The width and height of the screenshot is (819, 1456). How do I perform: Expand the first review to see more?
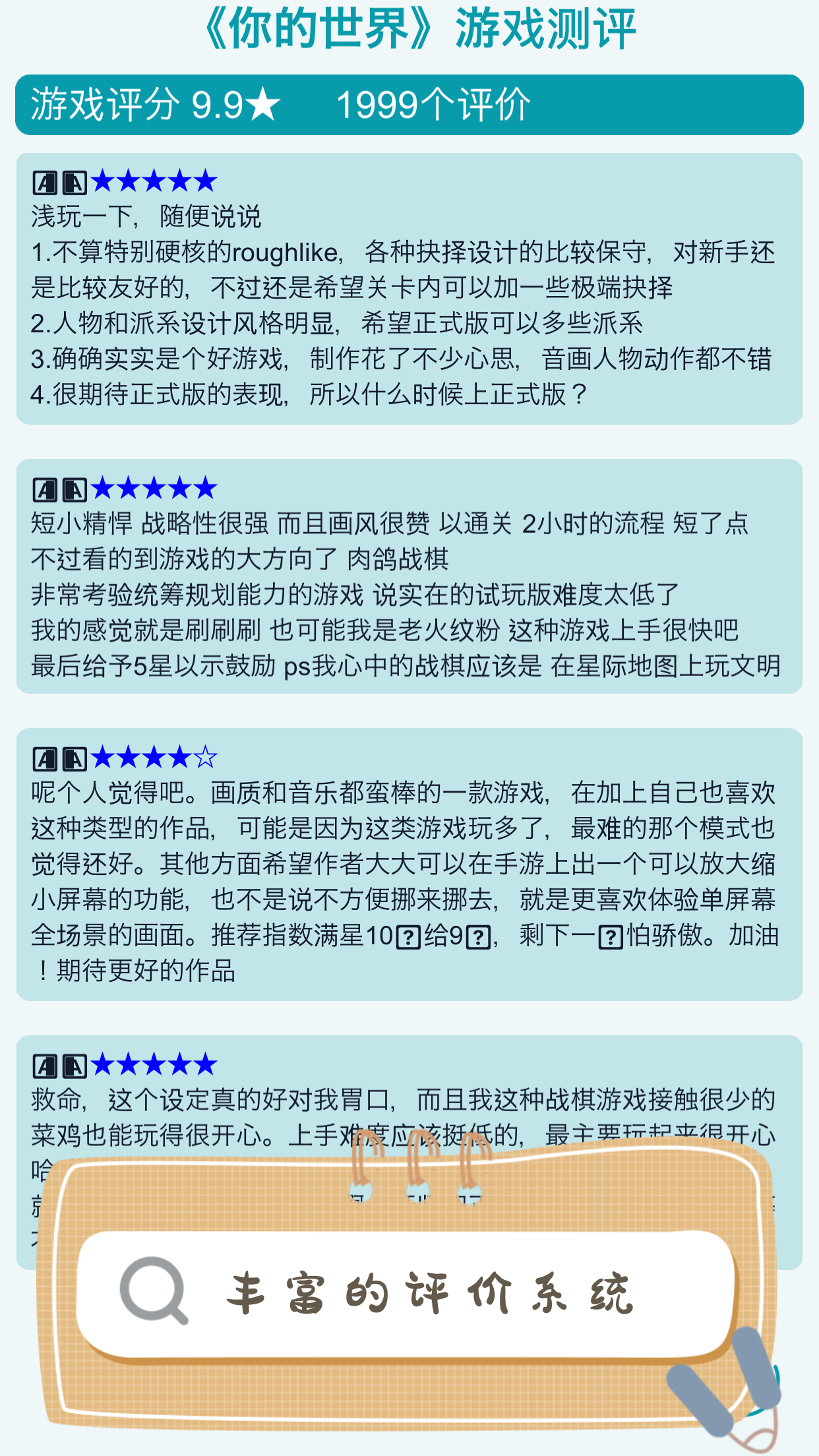point(409,290)
